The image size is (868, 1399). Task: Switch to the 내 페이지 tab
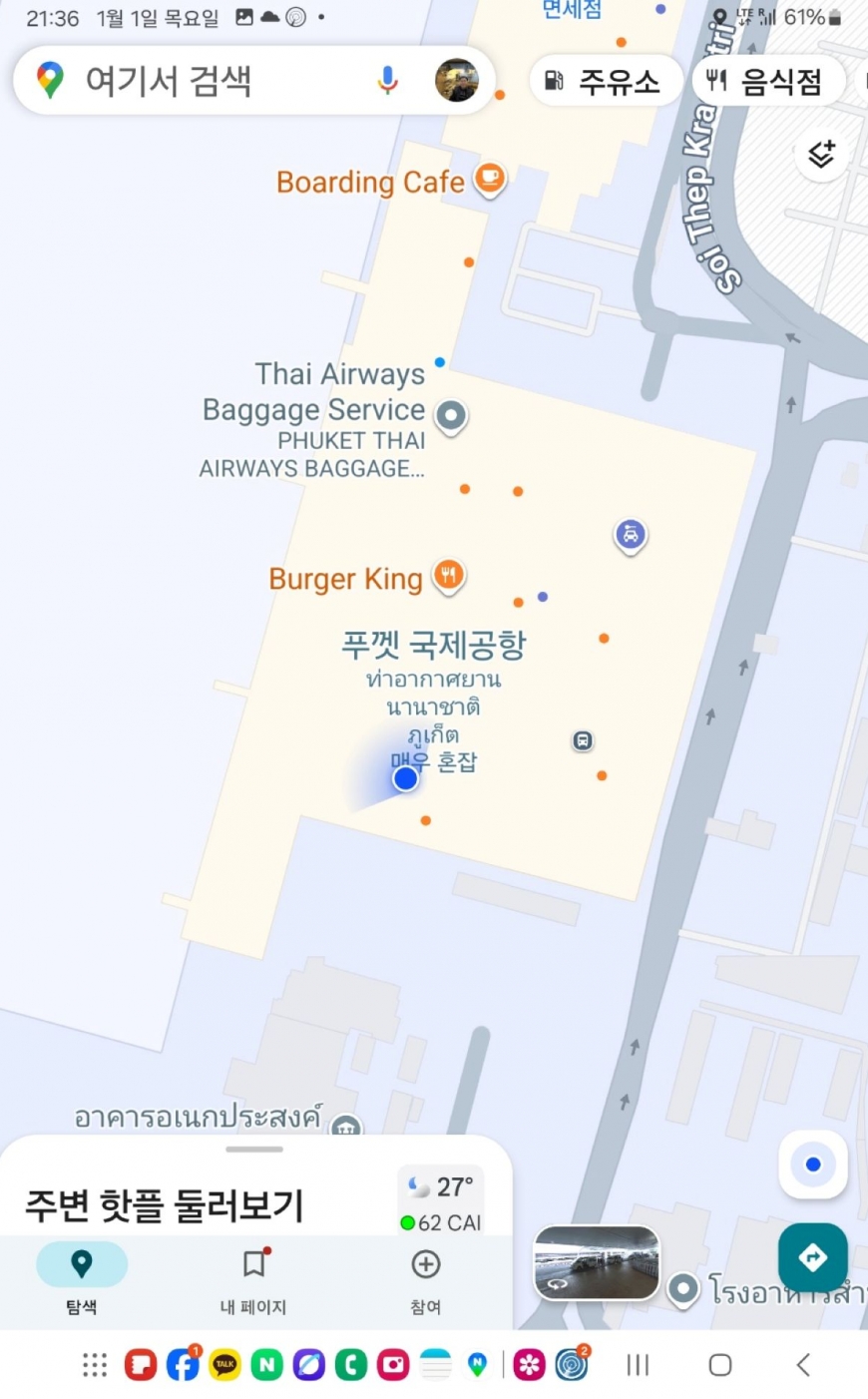[253, 1277]
